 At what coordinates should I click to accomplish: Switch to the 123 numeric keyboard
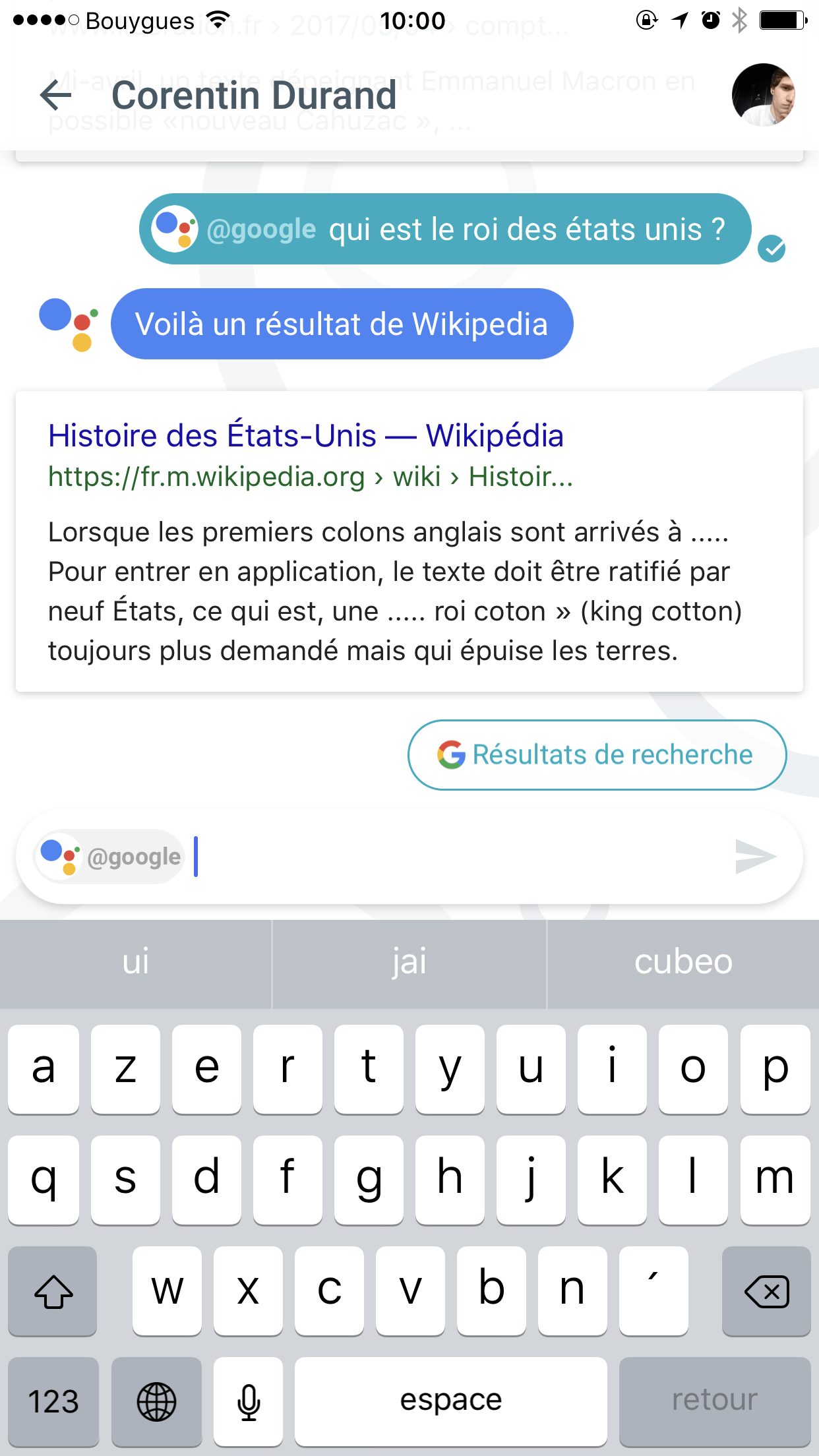(x=53, y=1401)
